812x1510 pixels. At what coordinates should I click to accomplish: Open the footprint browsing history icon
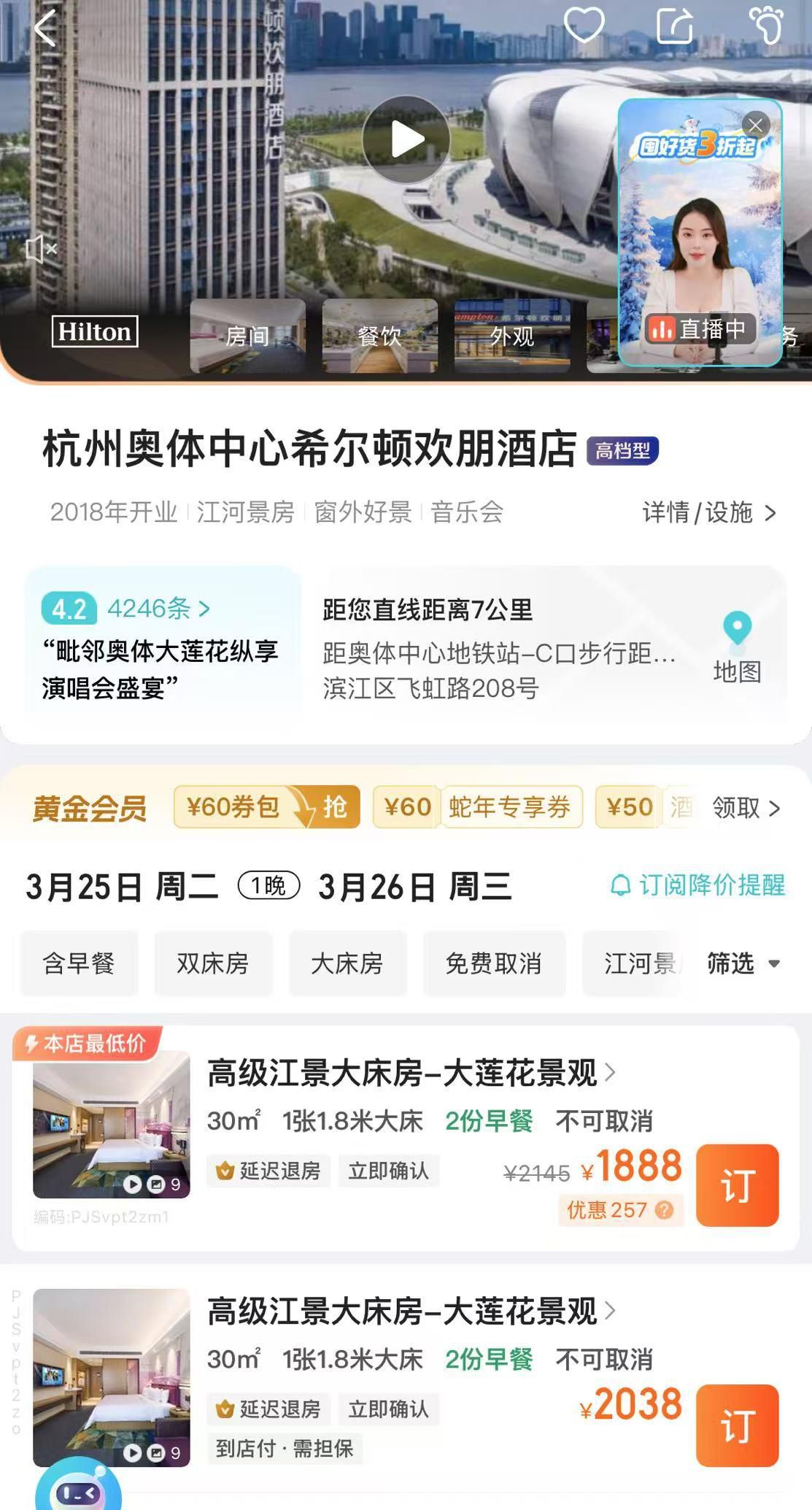[x=767, y=26]
